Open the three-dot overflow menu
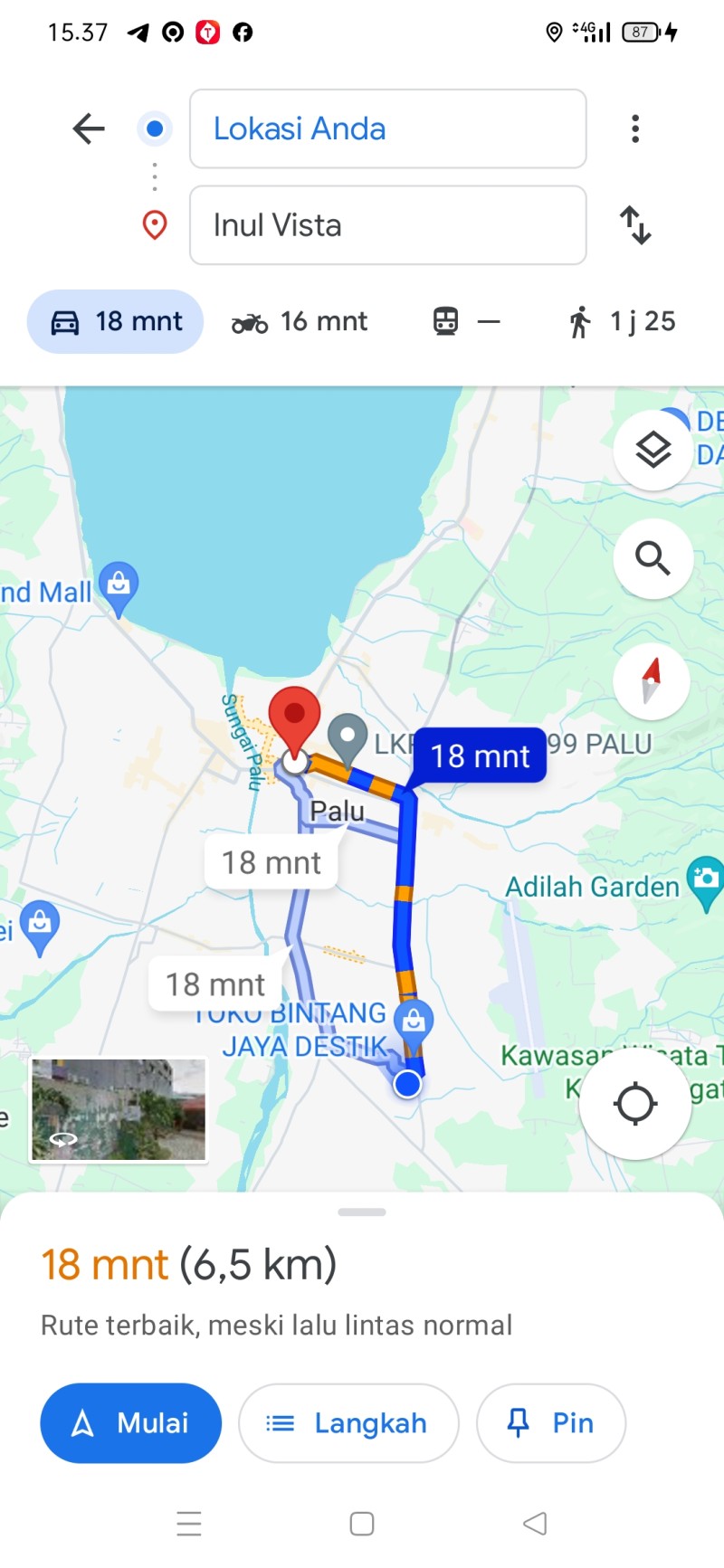Viewport: 724px width, 1568px height. coord(635,128)
